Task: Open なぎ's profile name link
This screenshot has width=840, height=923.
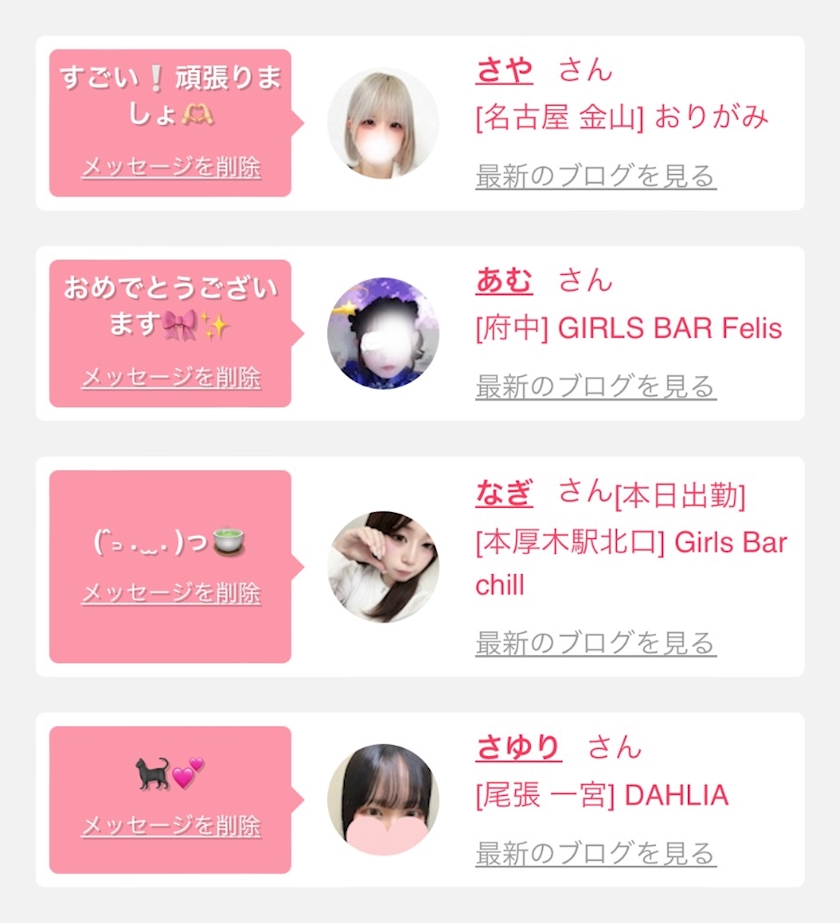Action: pos(504,493)
